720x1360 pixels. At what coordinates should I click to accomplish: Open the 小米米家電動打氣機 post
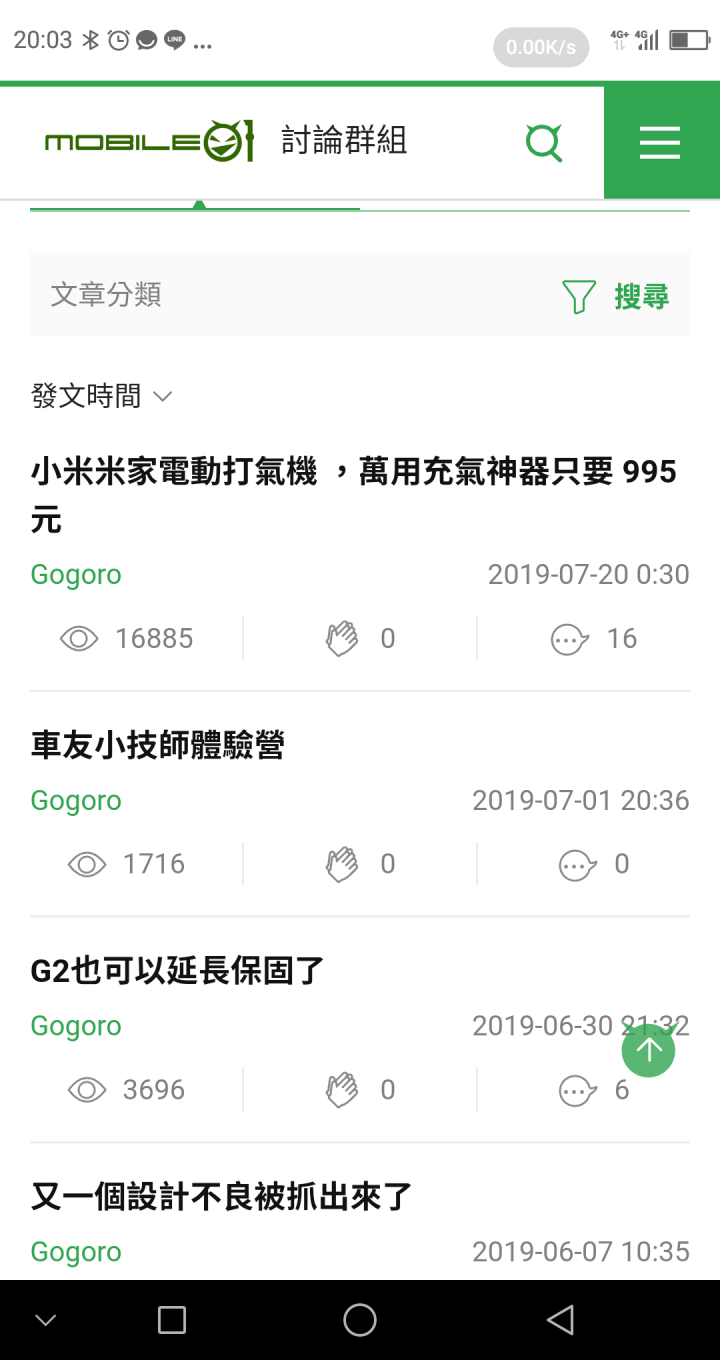[354, 495]
